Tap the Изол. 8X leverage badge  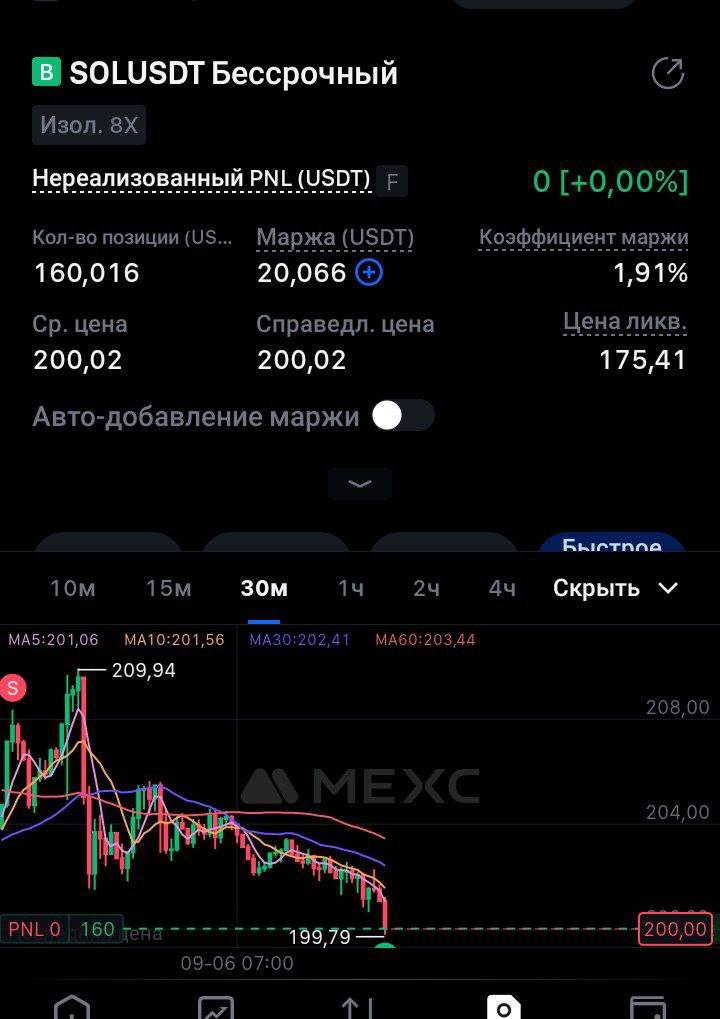(89, 125)
